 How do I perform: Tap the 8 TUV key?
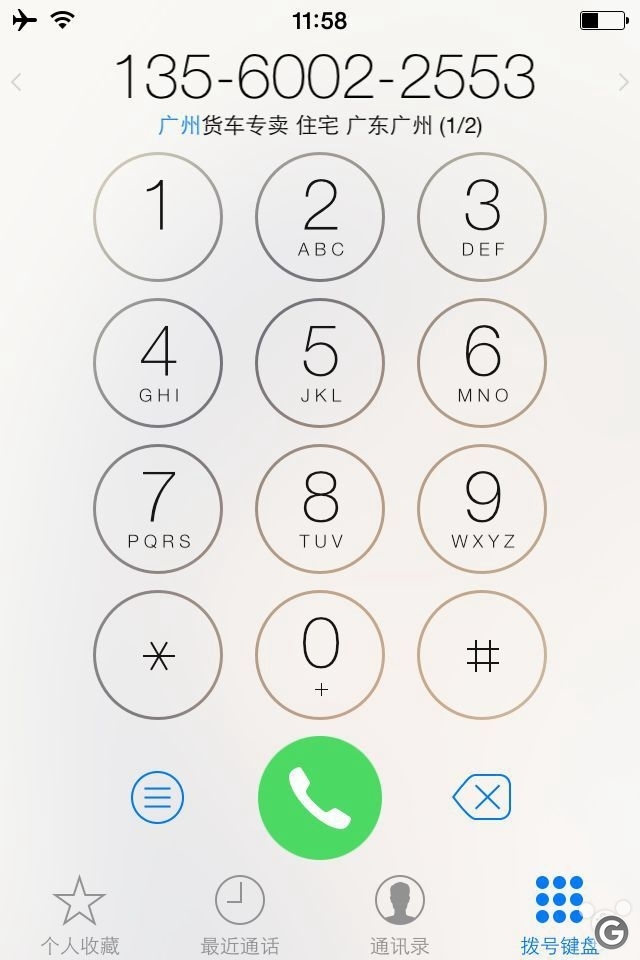coord(320,508)
